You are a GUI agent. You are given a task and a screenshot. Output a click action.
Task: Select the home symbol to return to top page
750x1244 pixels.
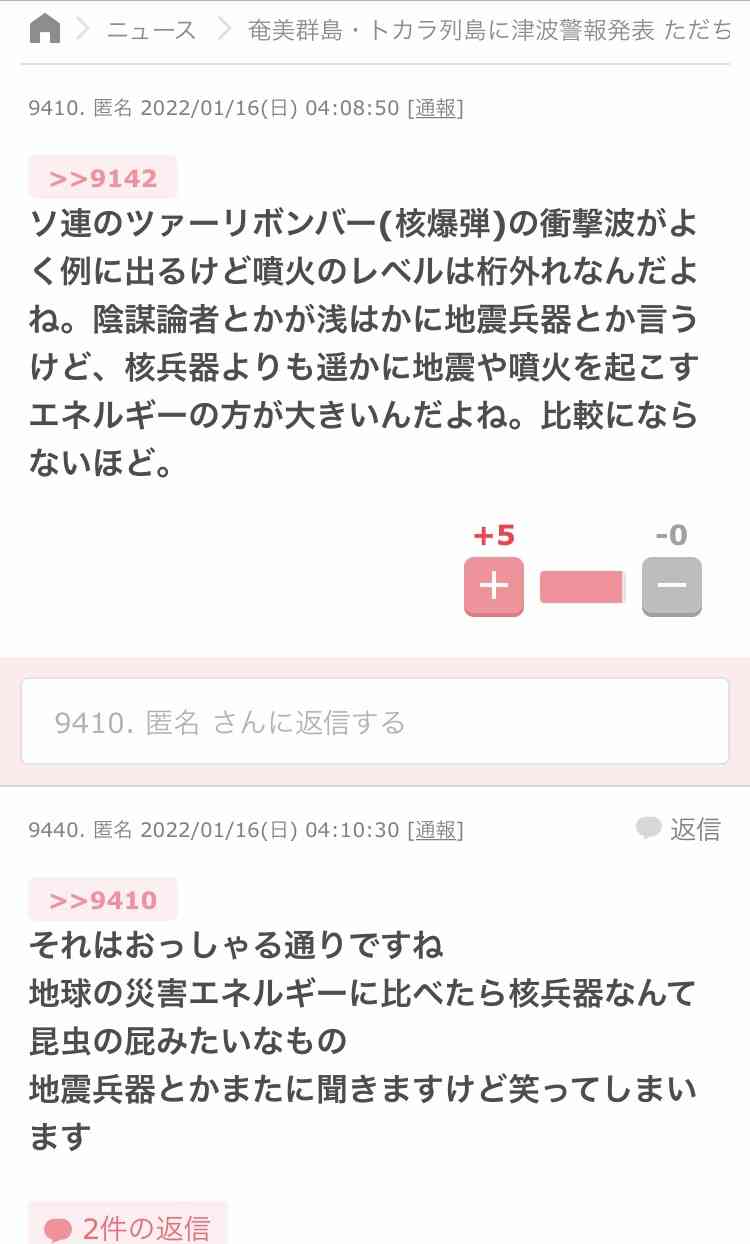coord(46,29)
